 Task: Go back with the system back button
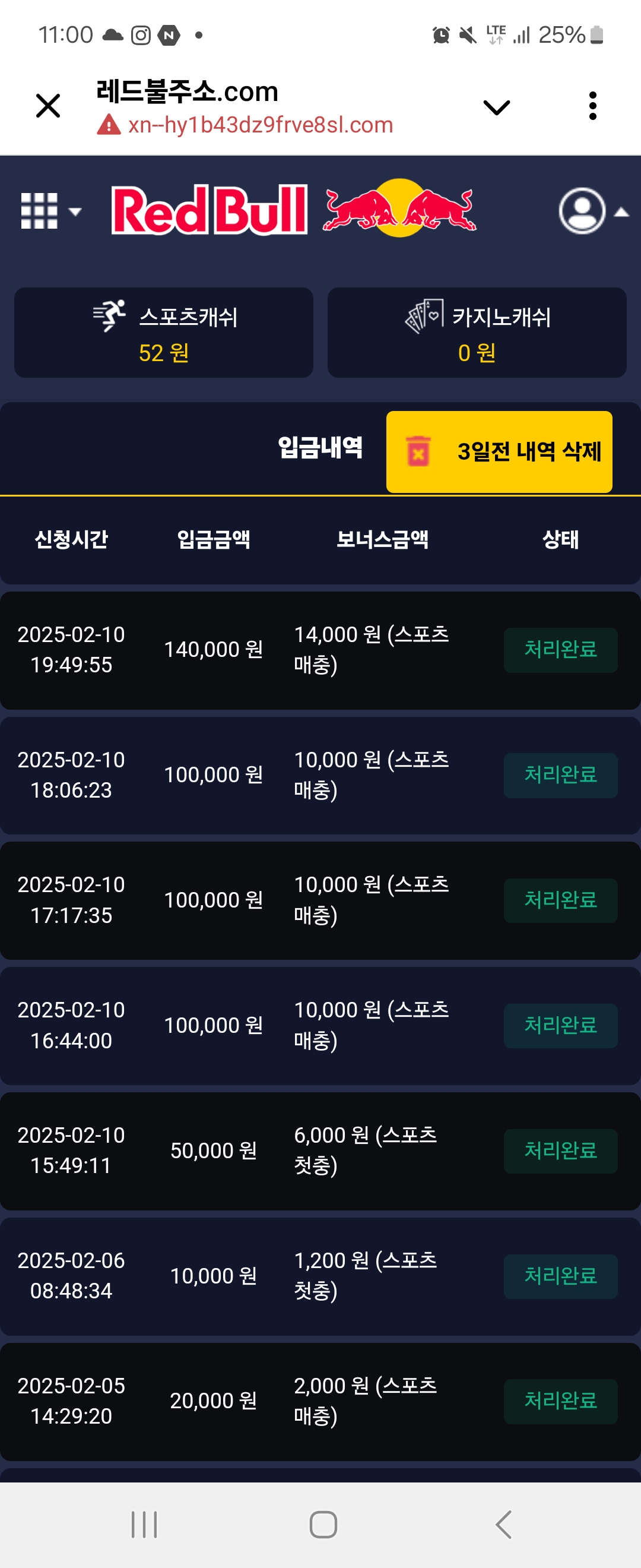[502, 1525]
